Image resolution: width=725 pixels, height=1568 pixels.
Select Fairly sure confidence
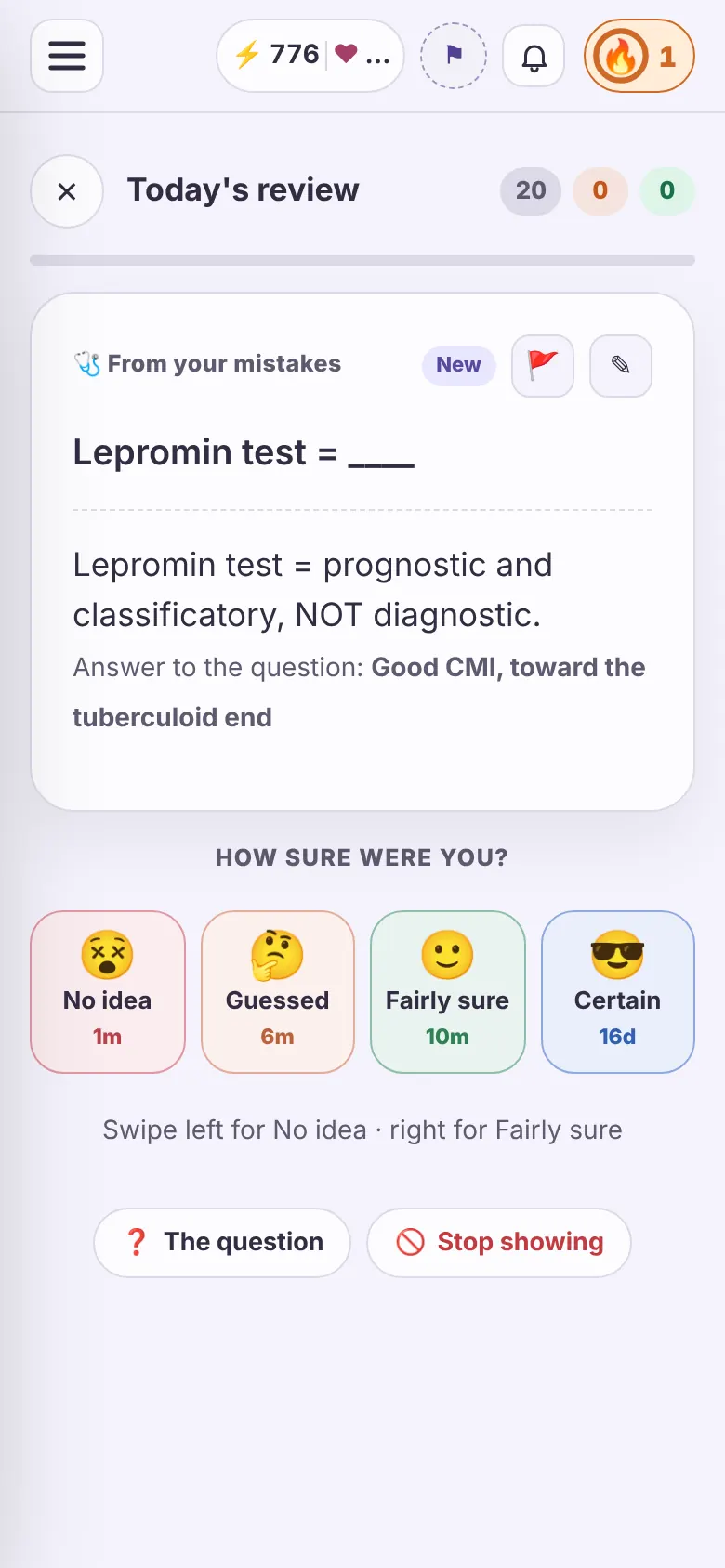click(448, 992)
